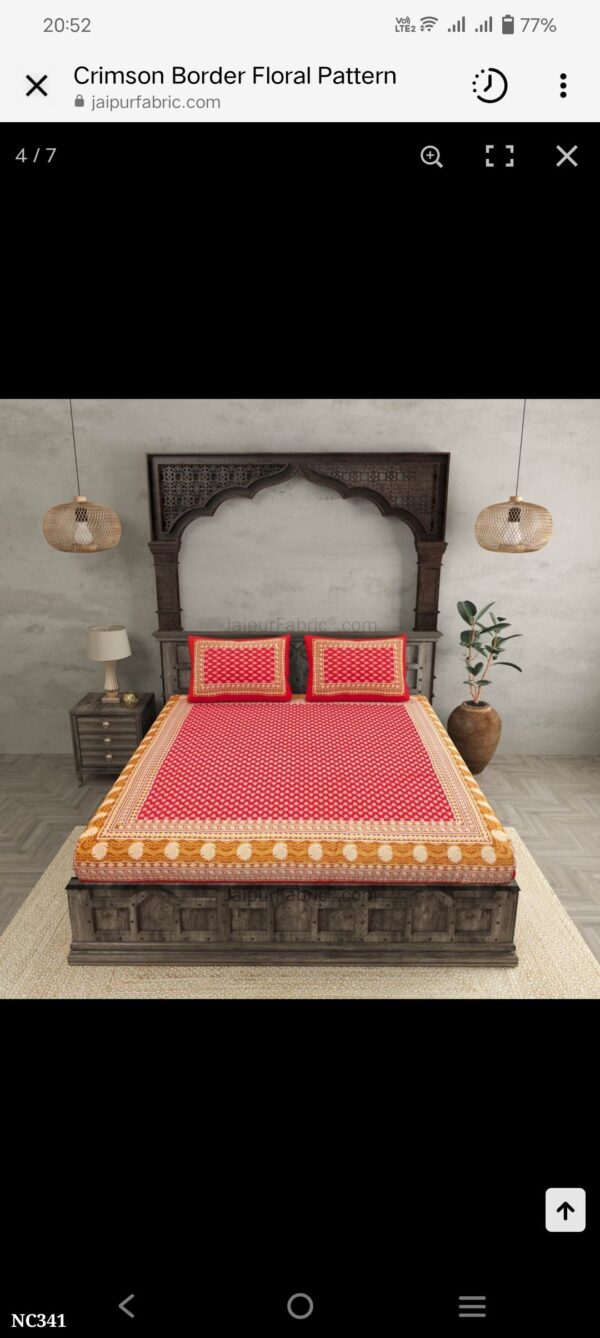This screenshot has height=1338, width=600.
Task: Zoom into the product image
Action: [431, 156]
